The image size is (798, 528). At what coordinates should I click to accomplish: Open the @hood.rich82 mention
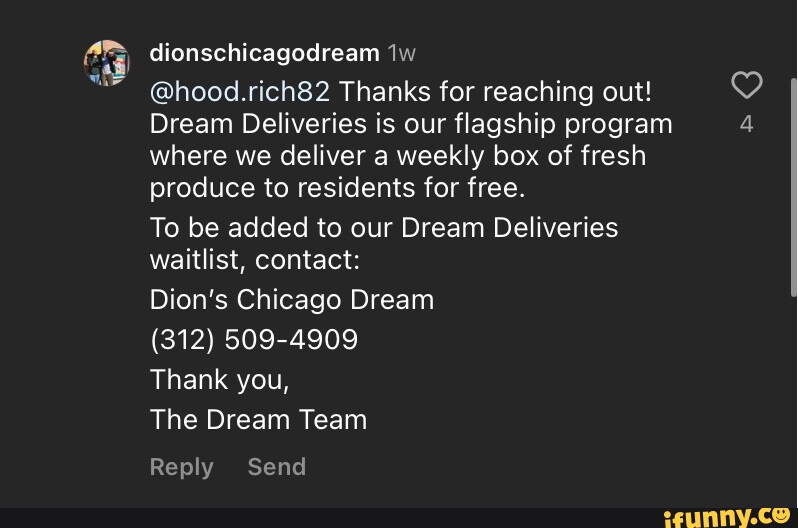(240, 92)
